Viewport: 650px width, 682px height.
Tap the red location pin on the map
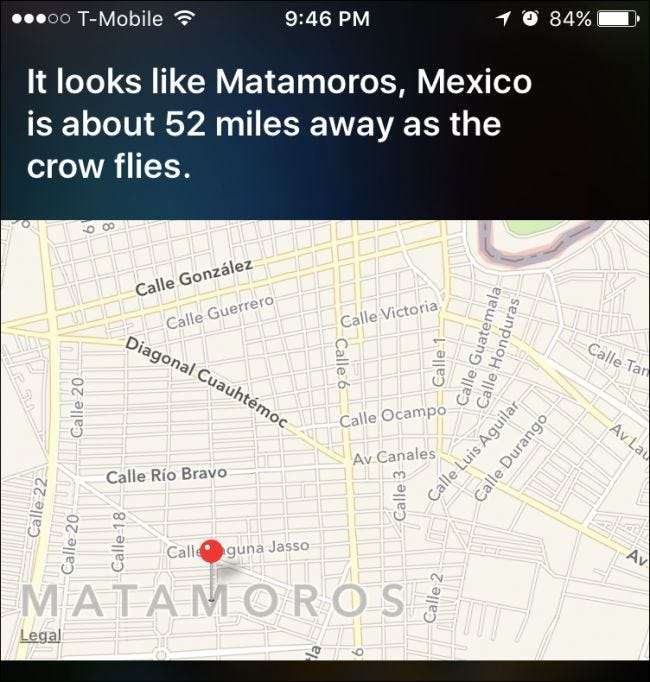tap(211, 552)
